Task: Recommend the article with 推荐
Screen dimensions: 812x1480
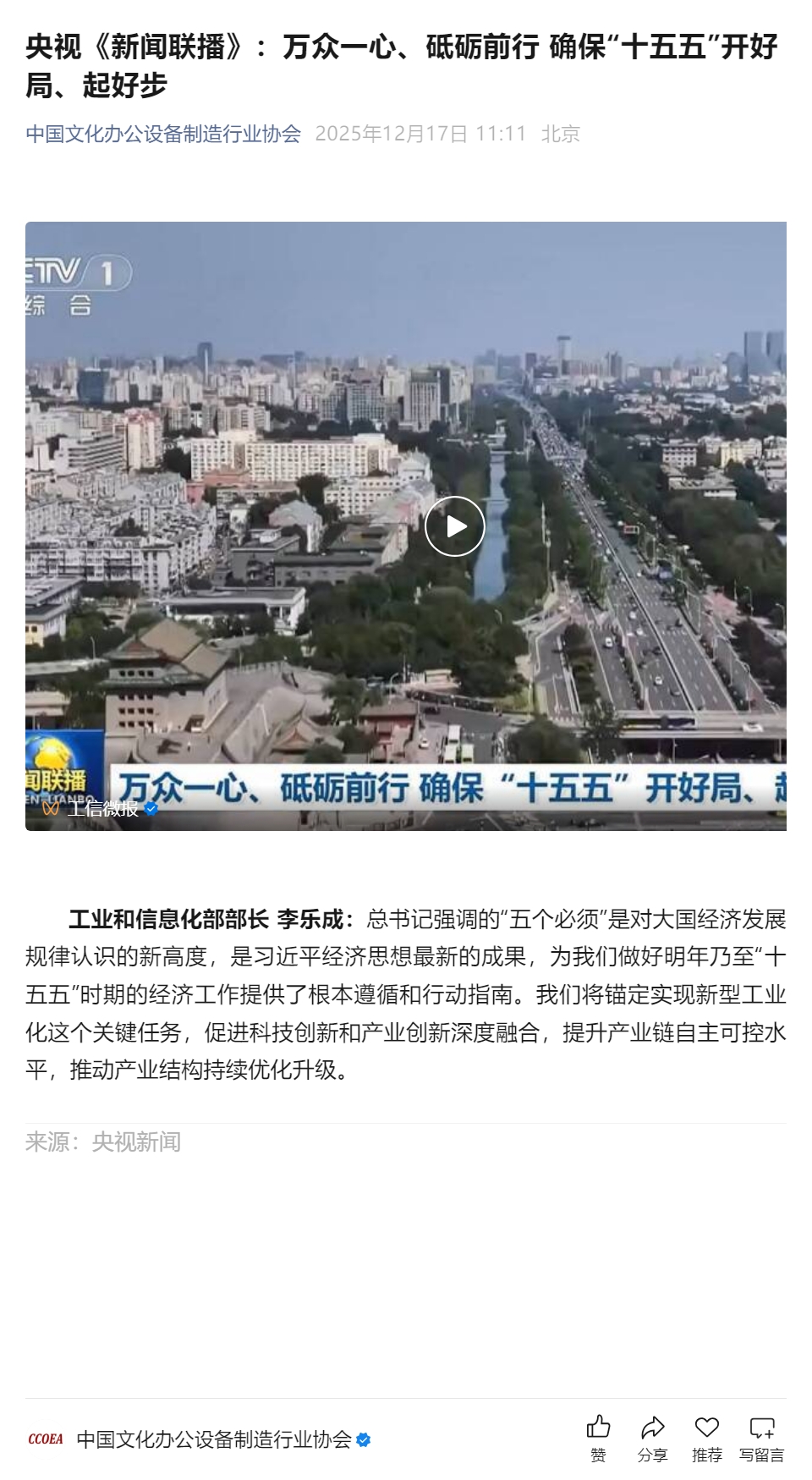Action: click(706, 1438)
